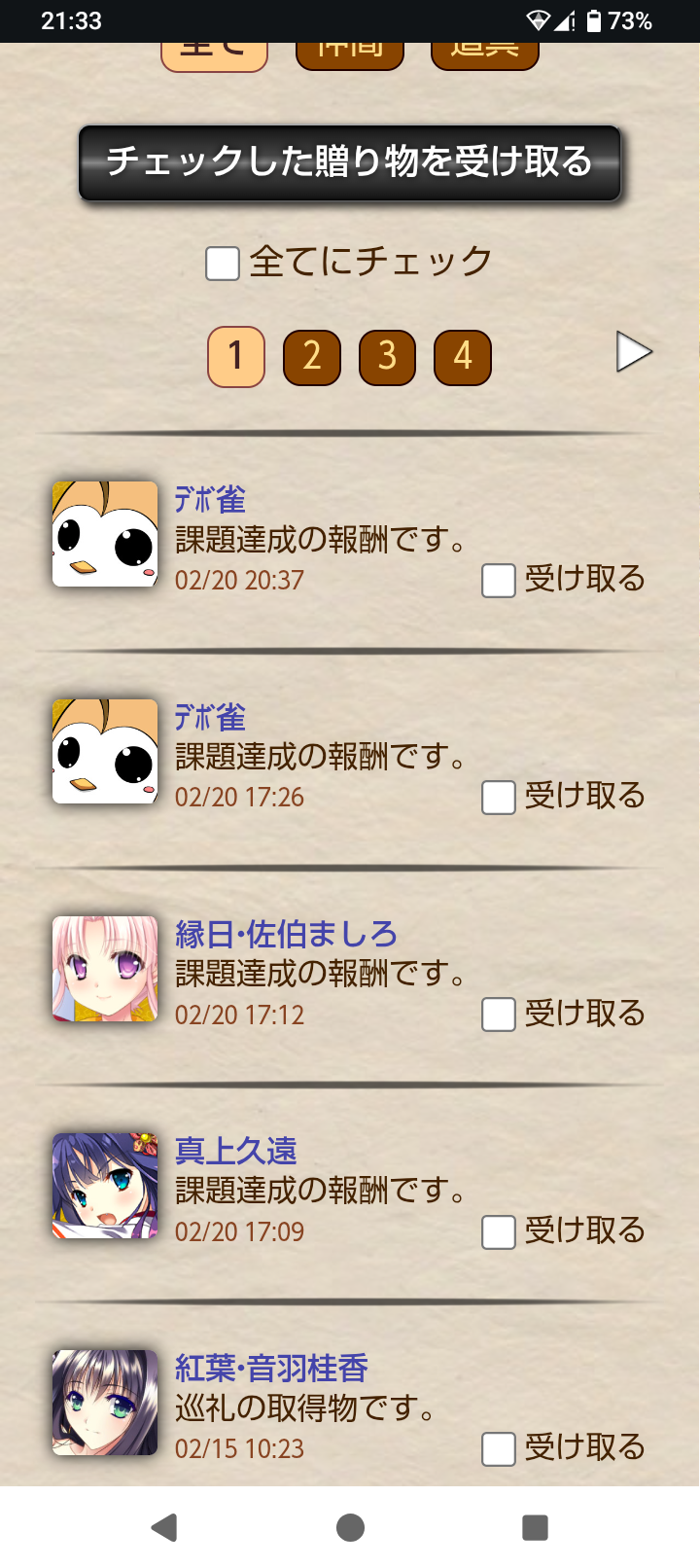Viewport: 700px width, 1568px height.
Task: Check 受け取る for 真上久遠 gift
Action: point(499,1231)
